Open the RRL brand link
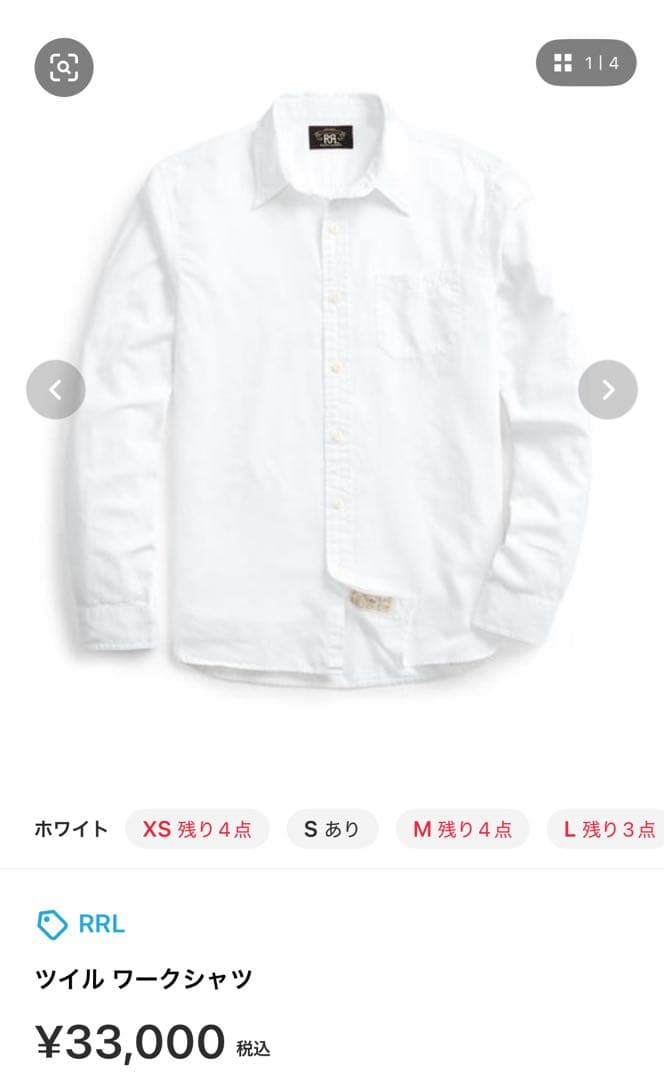This screenshot has width=664, height=1080. coord(82,924)
